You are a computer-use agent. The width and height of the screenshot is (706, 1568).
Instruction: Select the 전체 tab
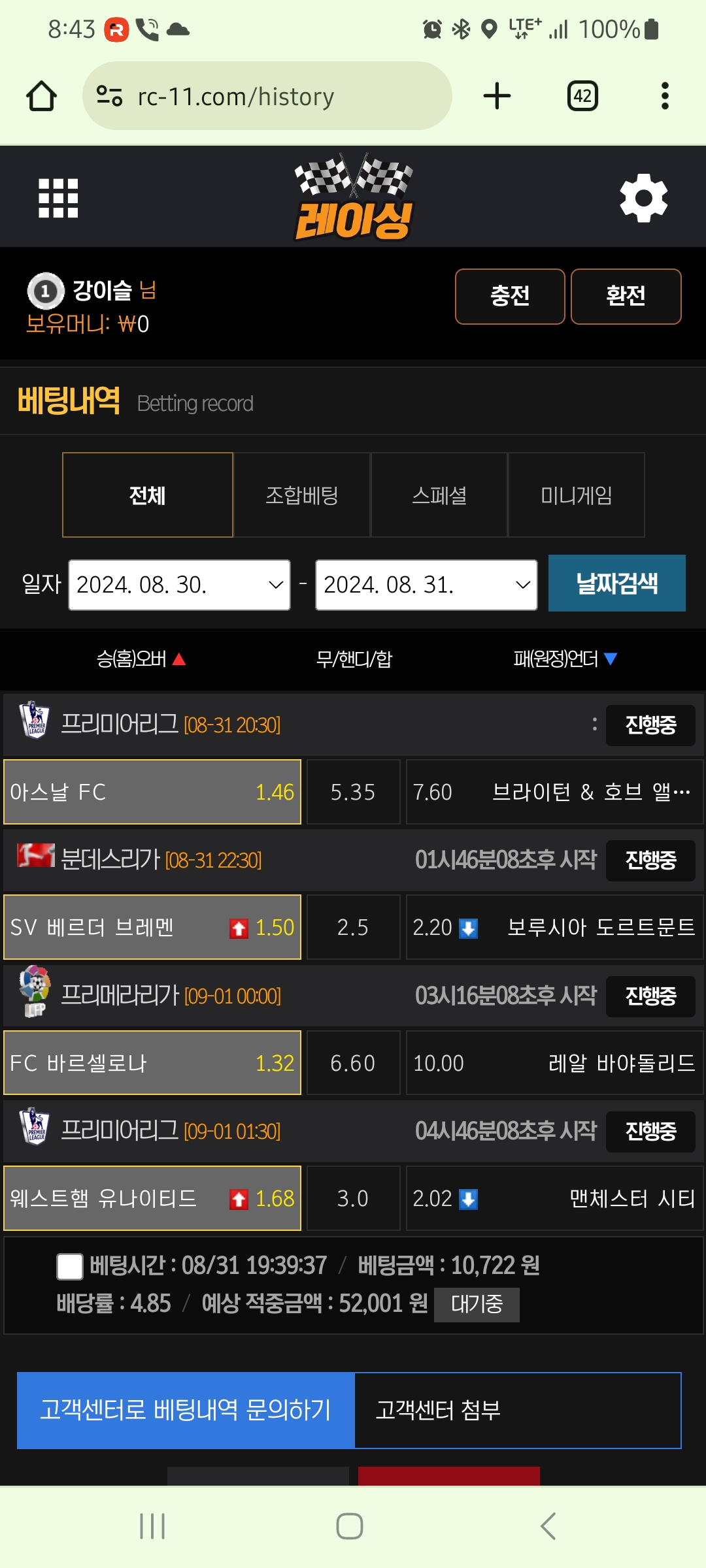tap(148, 495)
